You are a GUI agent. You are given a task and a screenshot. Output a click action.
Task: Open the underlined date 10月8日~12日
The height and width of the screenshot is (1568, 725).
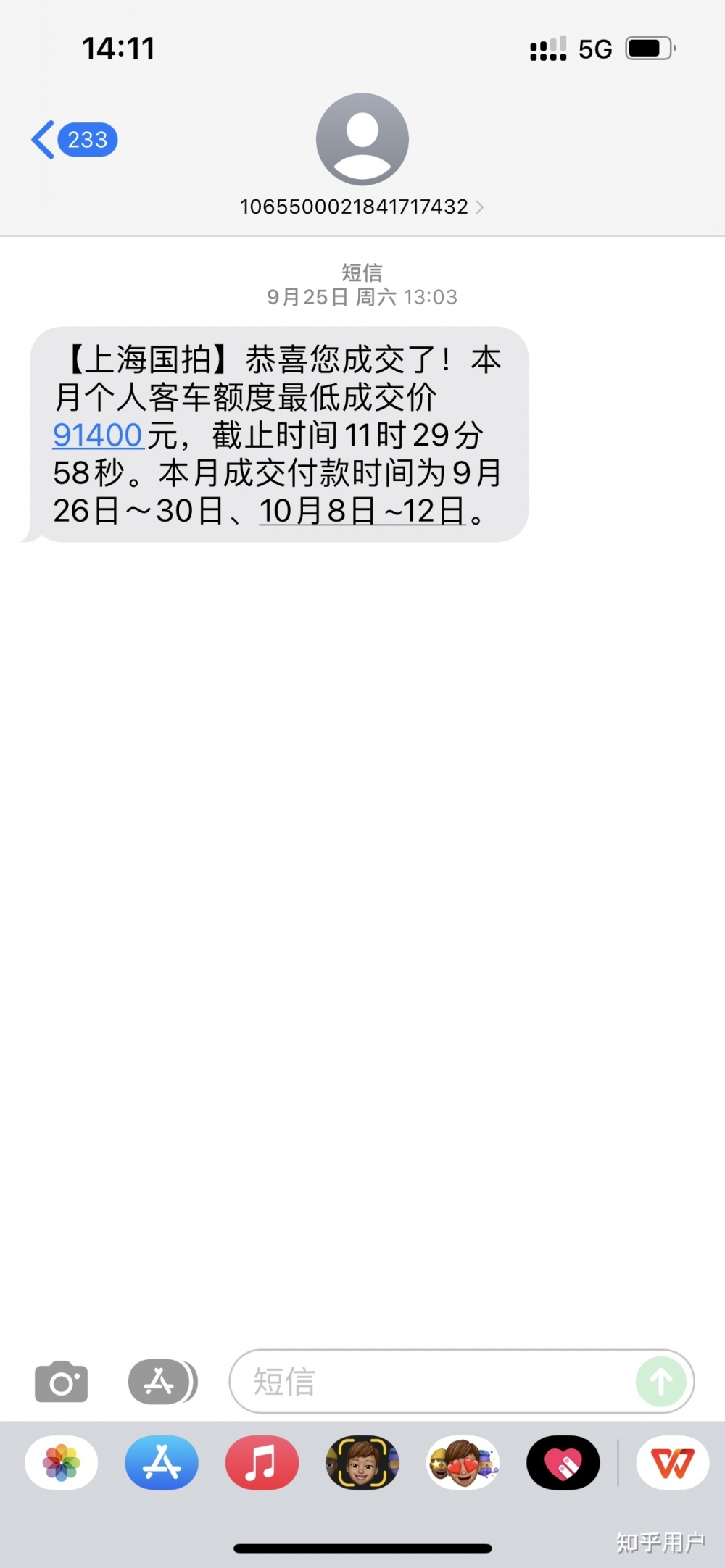(361, 511)
